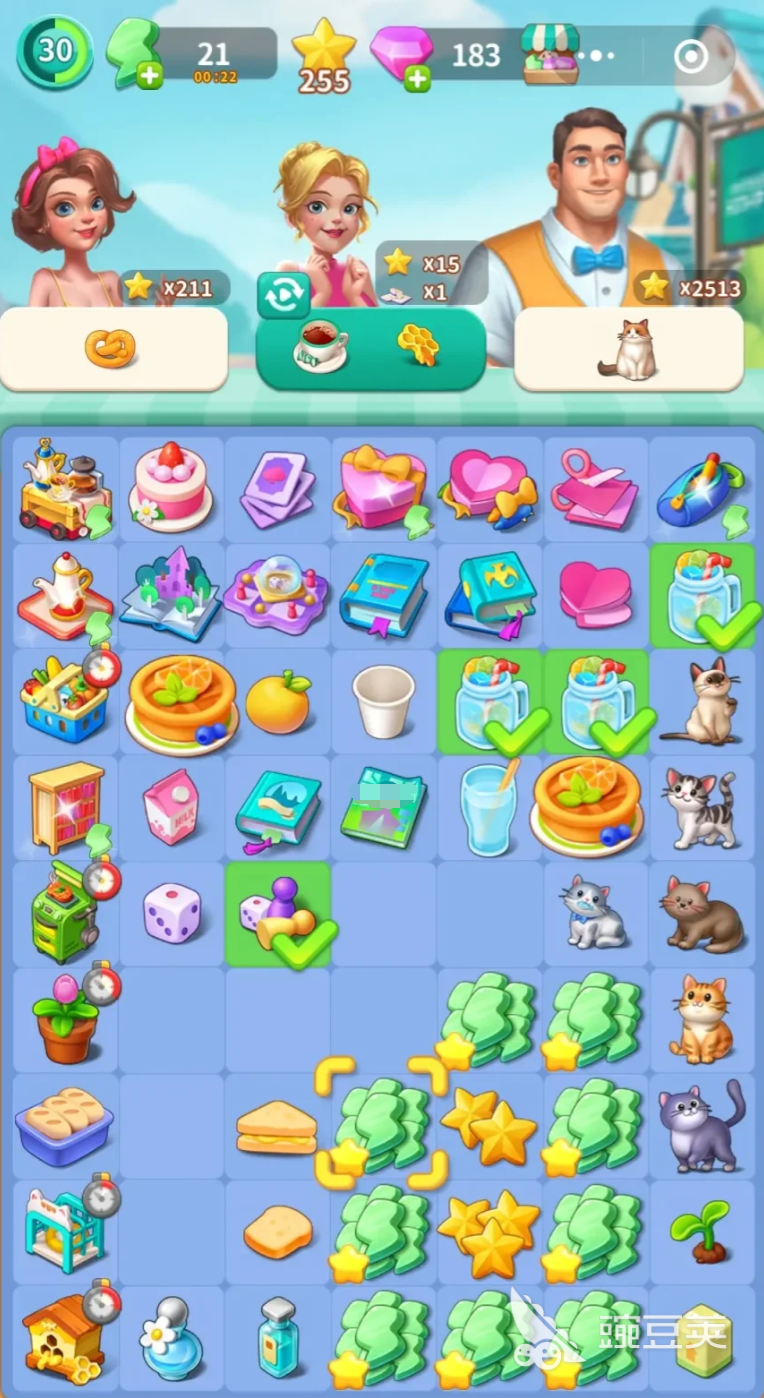Select the sandwich item

[x=276, y=1126]
